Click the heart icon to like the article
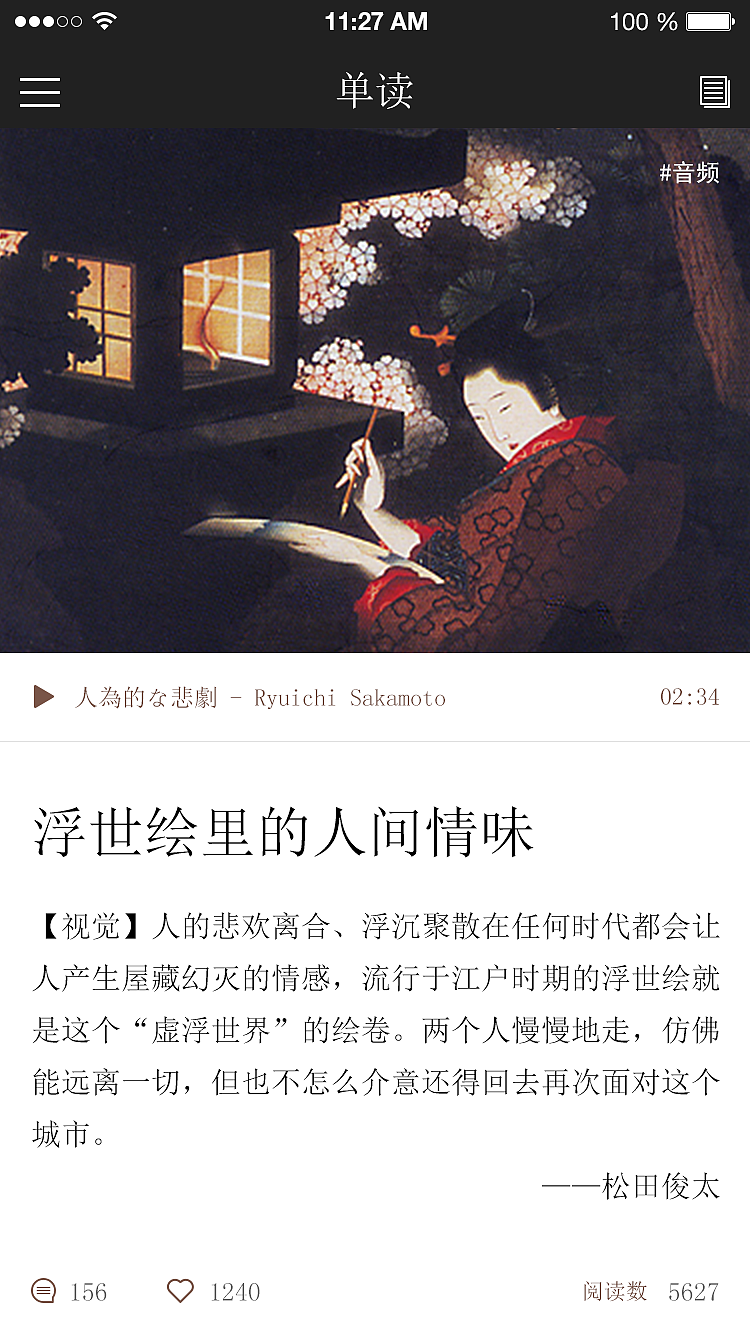This screenshot has height=1334, width=750. pos(180,1291)
